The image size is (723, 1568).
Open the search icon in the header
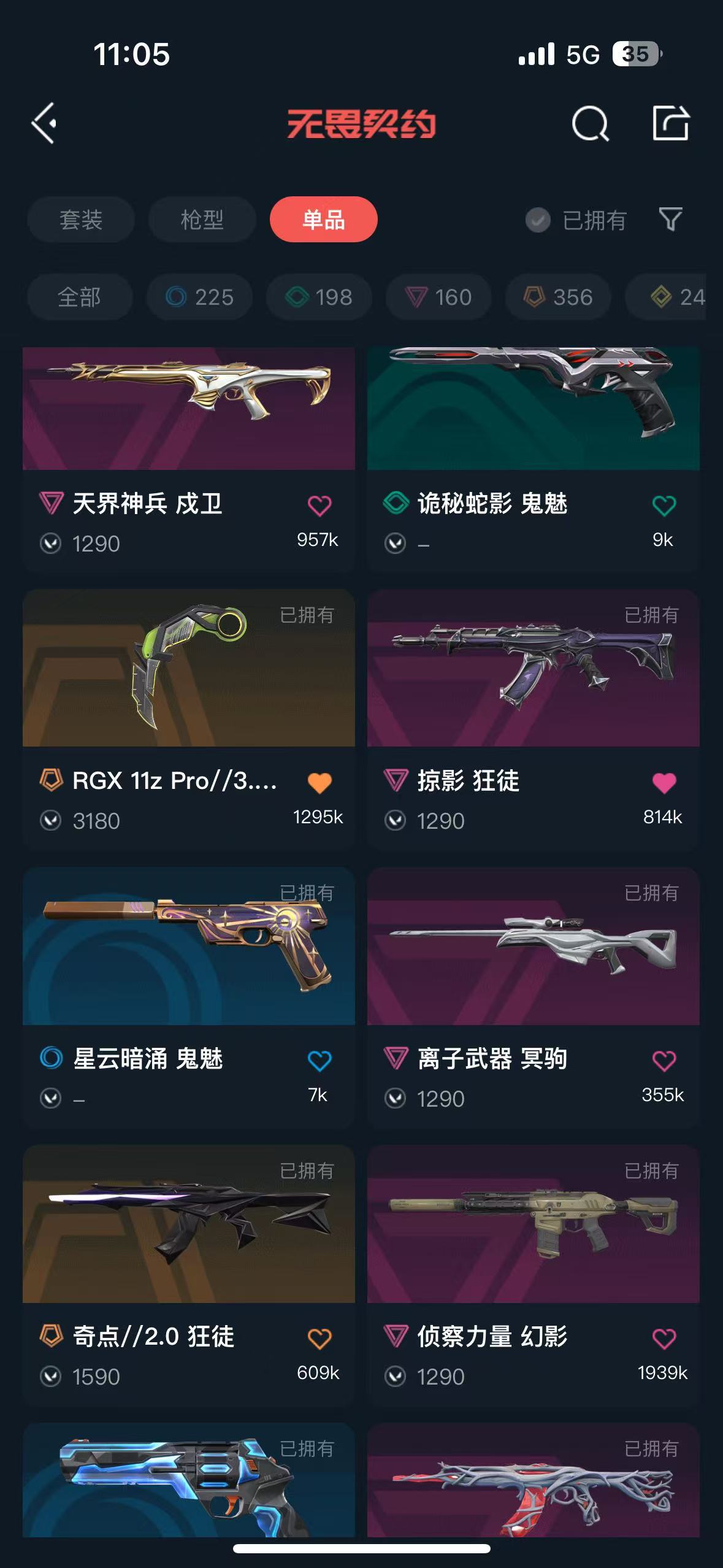click(590, 123)
